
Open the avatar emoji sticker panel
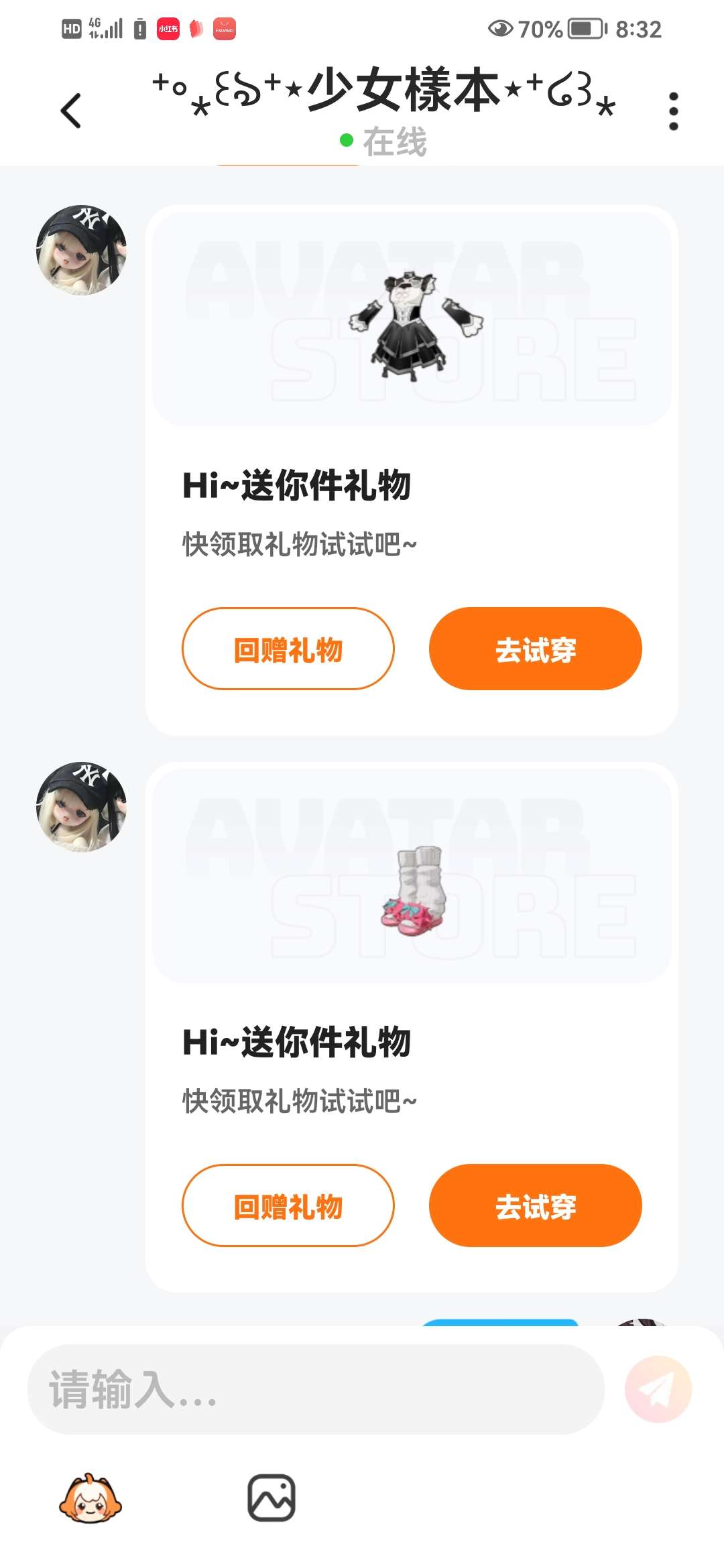coord(90,1498)
